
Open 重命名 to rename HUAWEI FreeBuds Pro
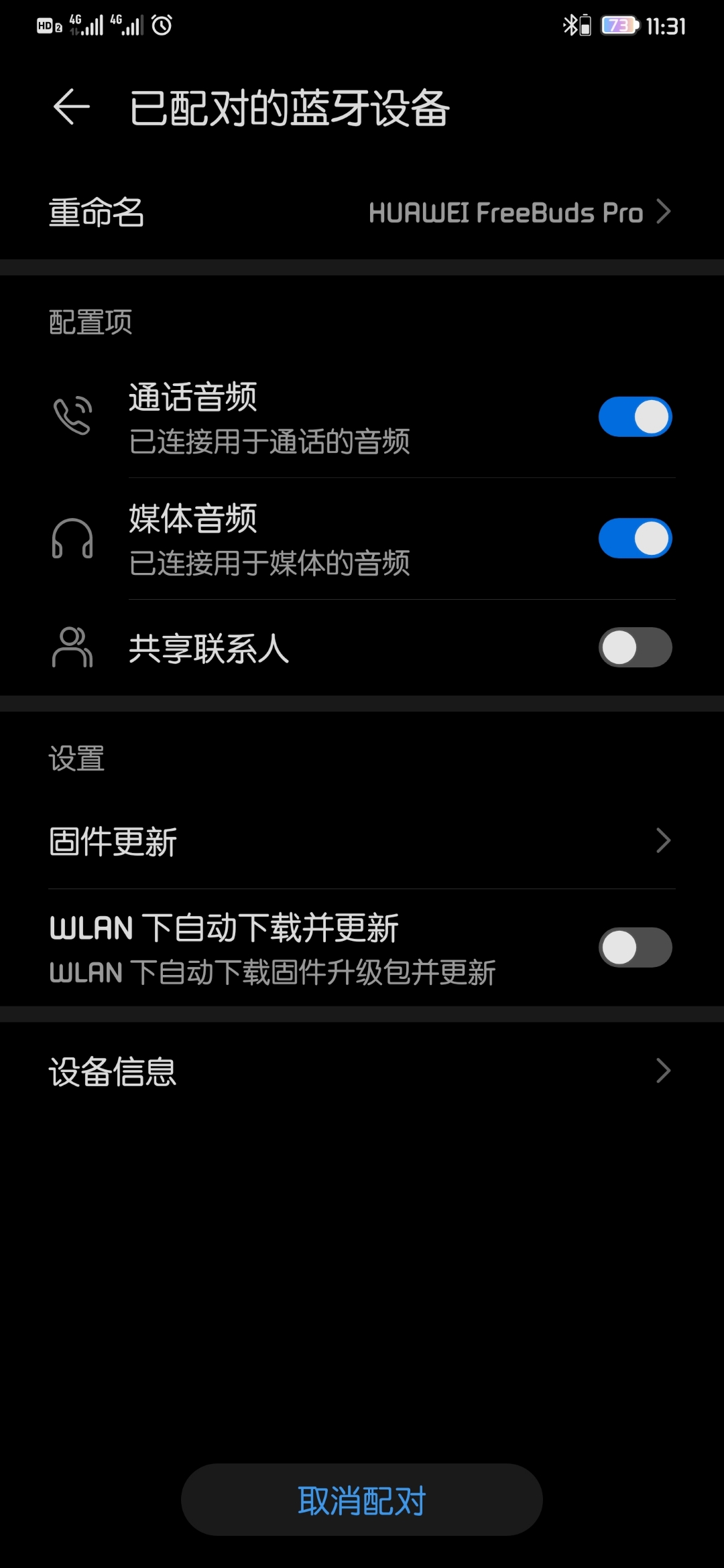pos(362,213)
